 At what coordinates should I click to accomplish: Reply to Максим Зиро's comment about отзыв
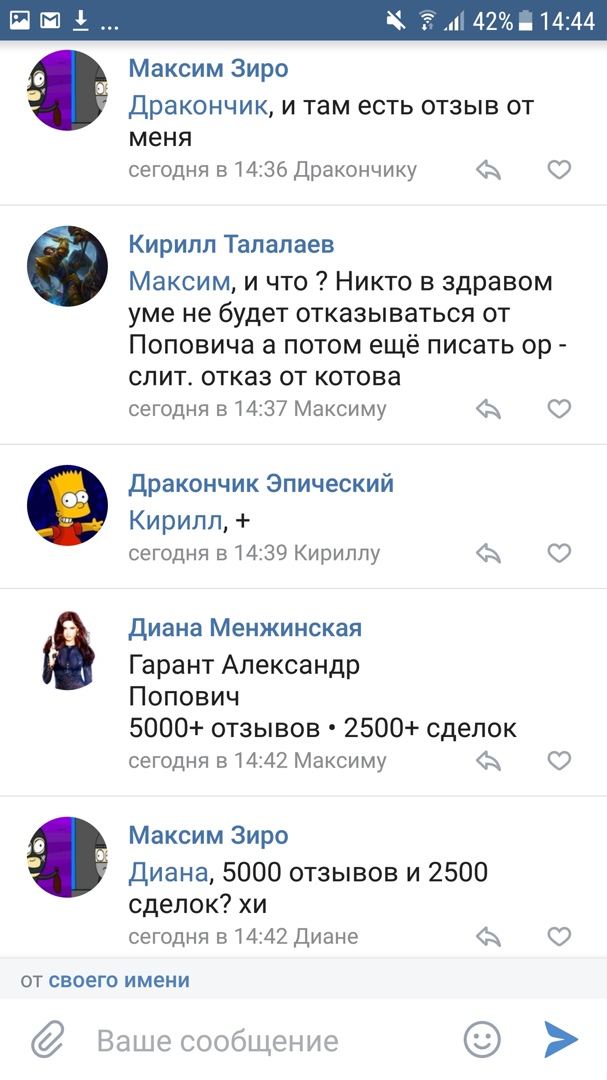[x=488, y=170]
